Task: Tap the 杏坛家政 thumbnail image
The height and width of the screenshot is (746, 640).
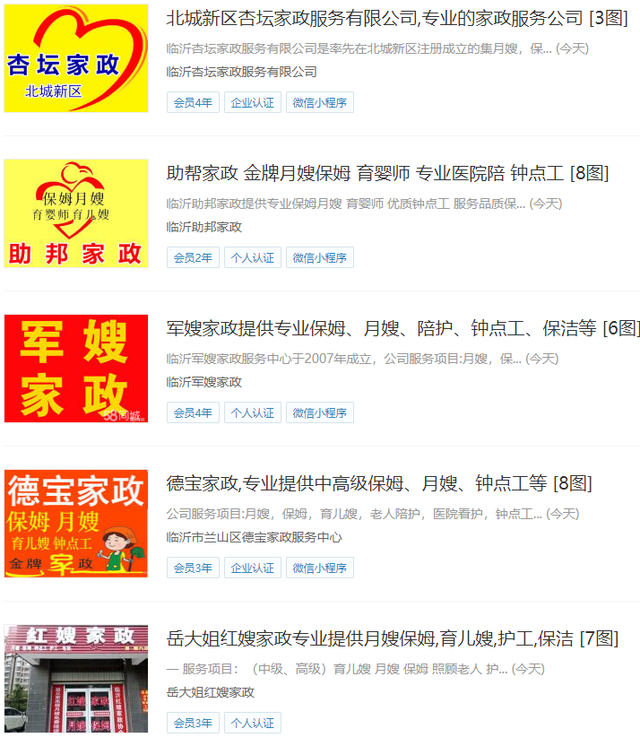Action: click(76, 58)
